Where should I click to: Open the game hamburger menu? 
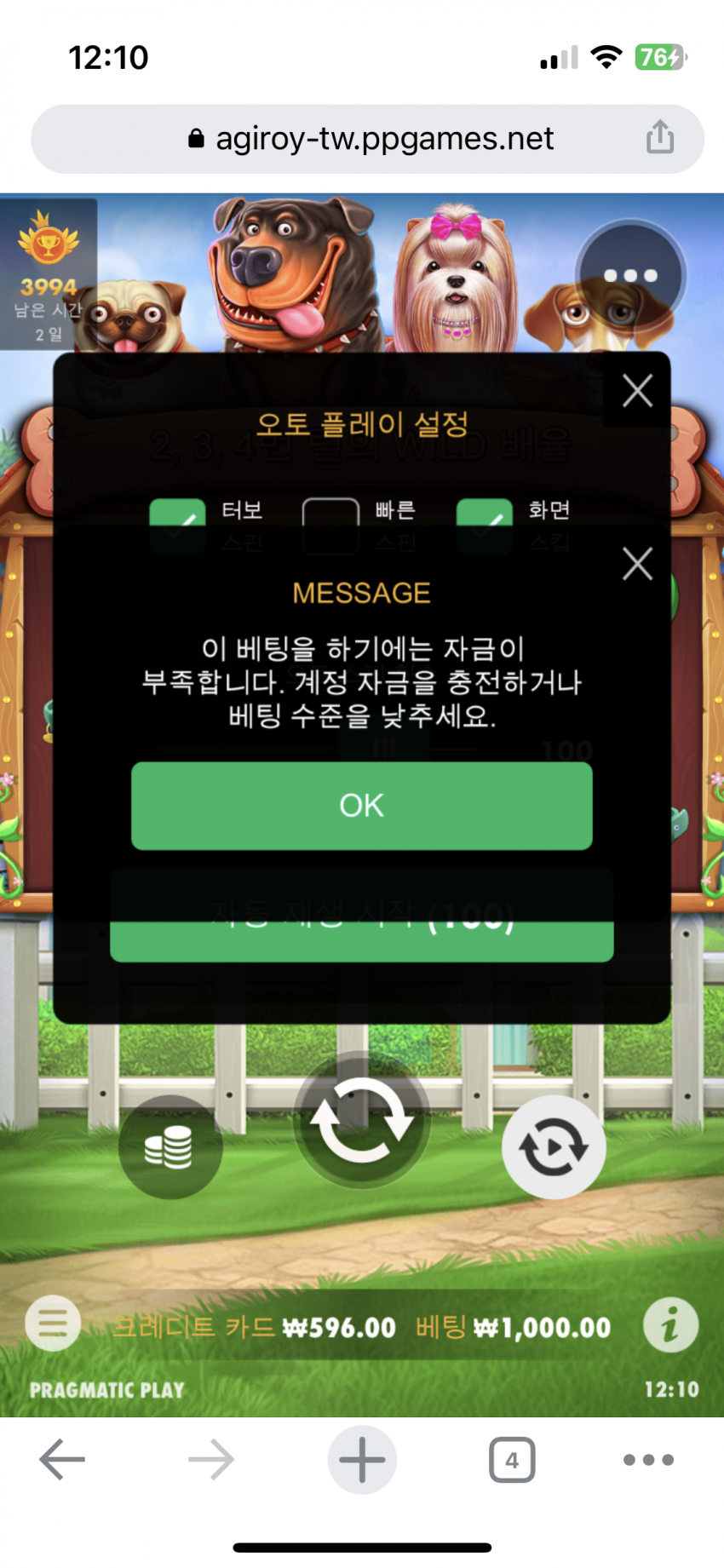pyautogui.click(x=53, y=1324)
